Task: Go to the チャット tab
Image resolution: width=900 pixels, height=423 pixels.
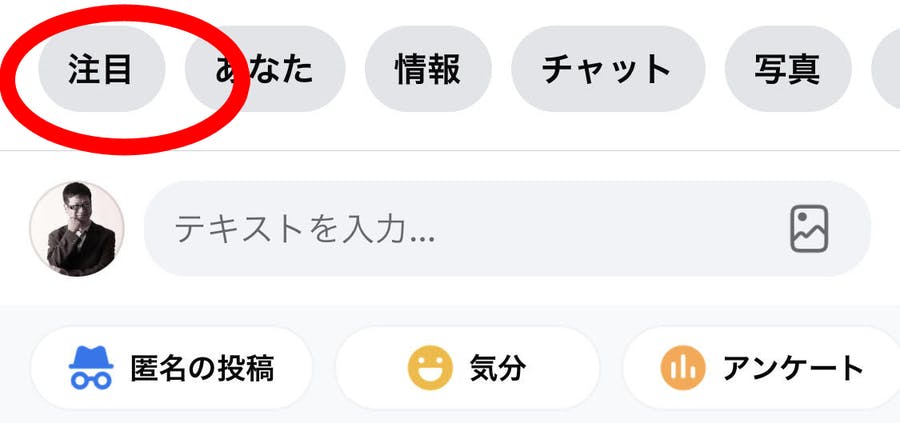Action: pyautogui.click(x=606, y=69)
